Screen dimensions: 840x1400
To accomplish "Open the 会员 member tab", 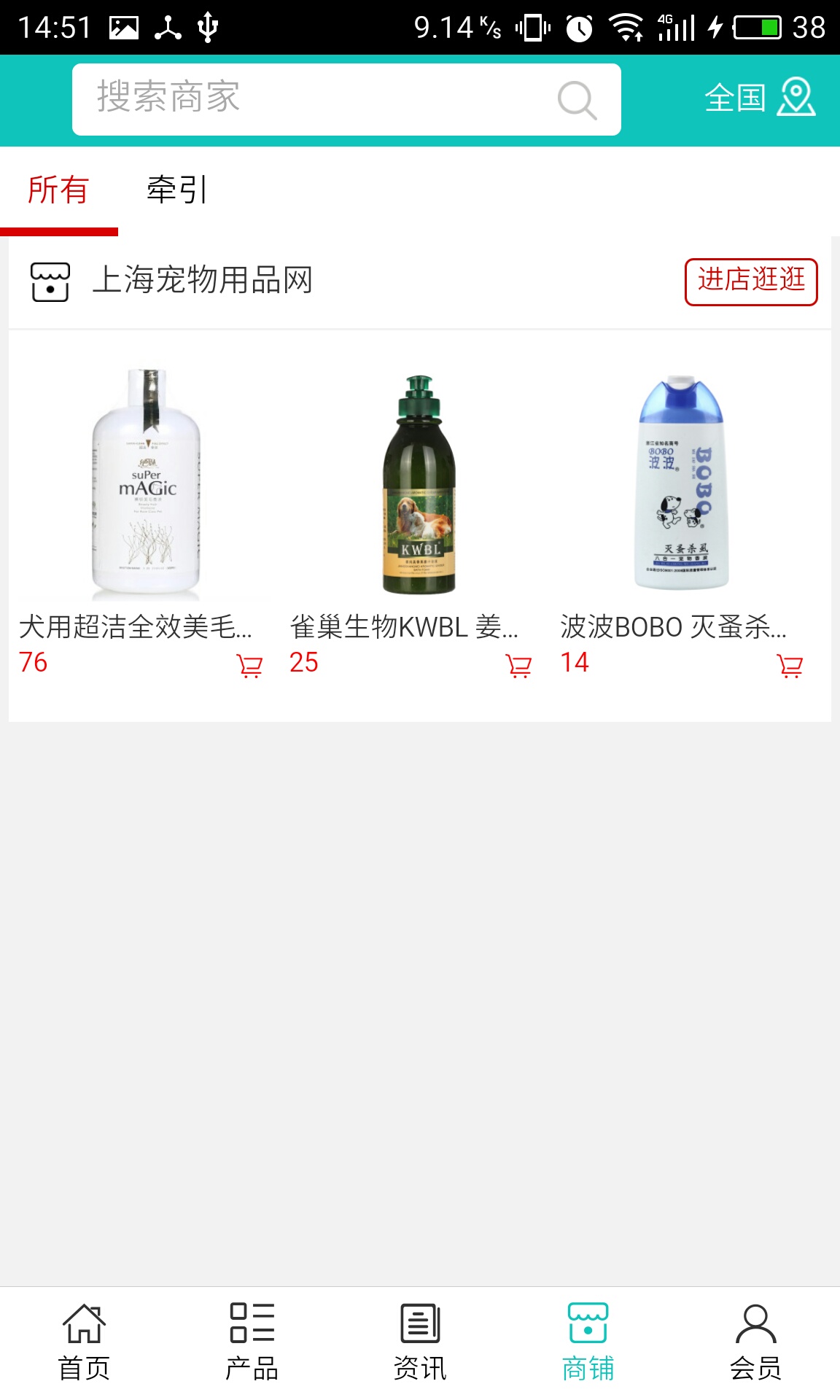I will (x=755, y=1342).
